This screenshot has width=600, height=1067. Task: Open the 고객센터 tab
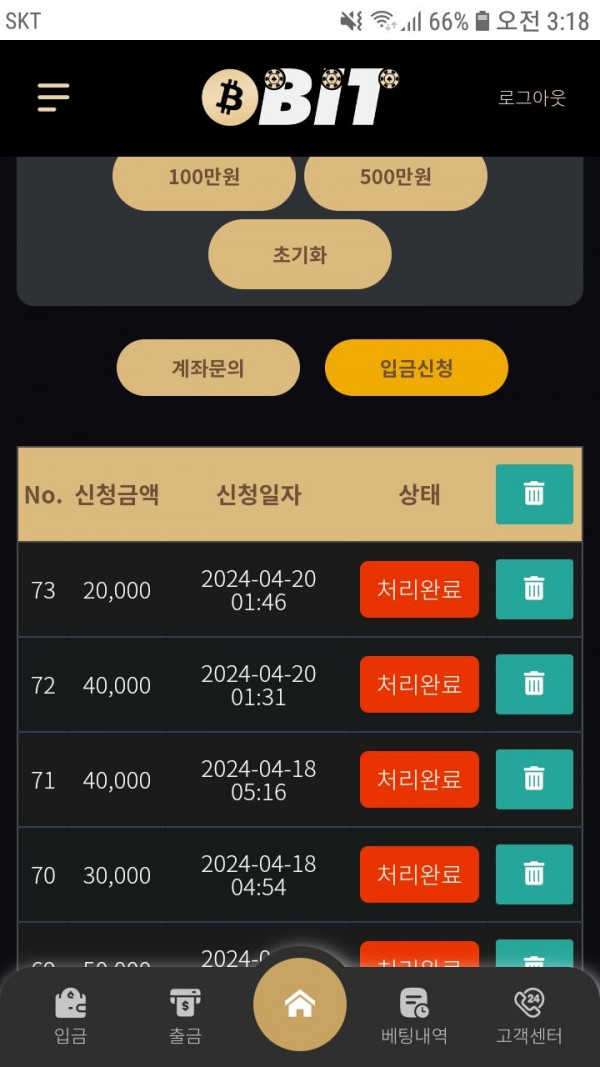coord(529,1015)
